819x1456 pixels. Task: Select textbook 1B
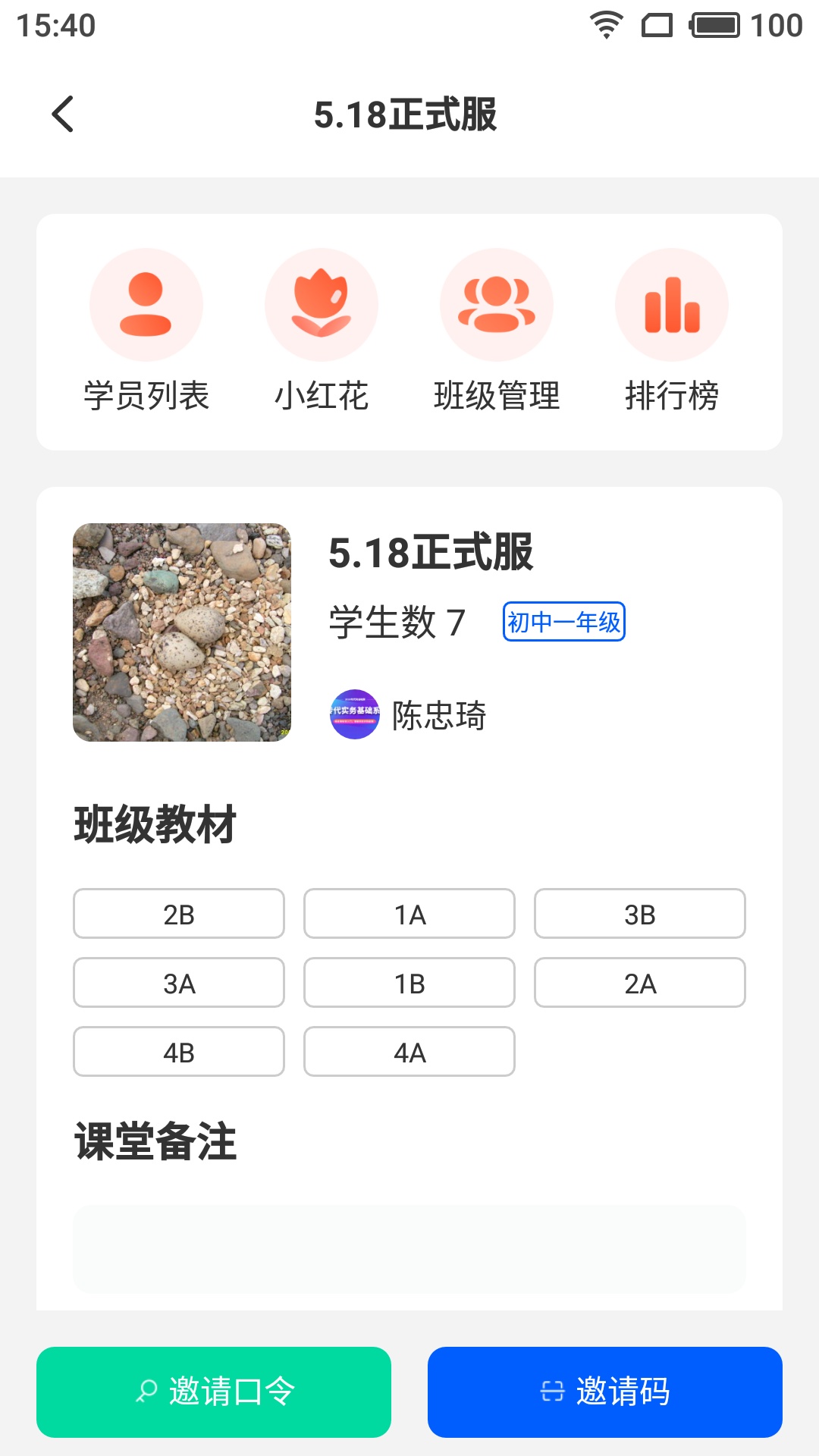tap(409, 983)
